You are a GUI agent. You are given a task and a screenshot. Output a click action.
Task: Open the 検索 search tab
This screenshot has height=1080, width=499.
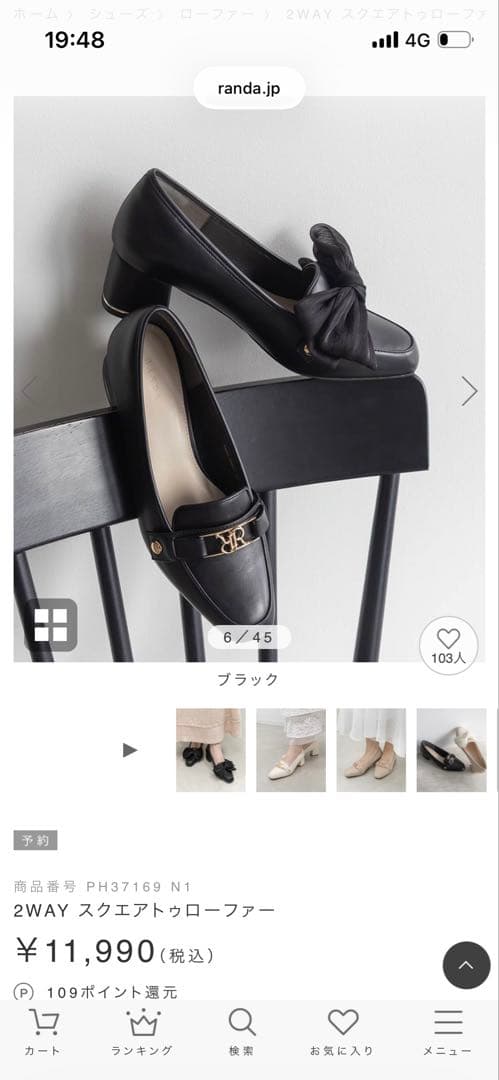click(242, 1032)
